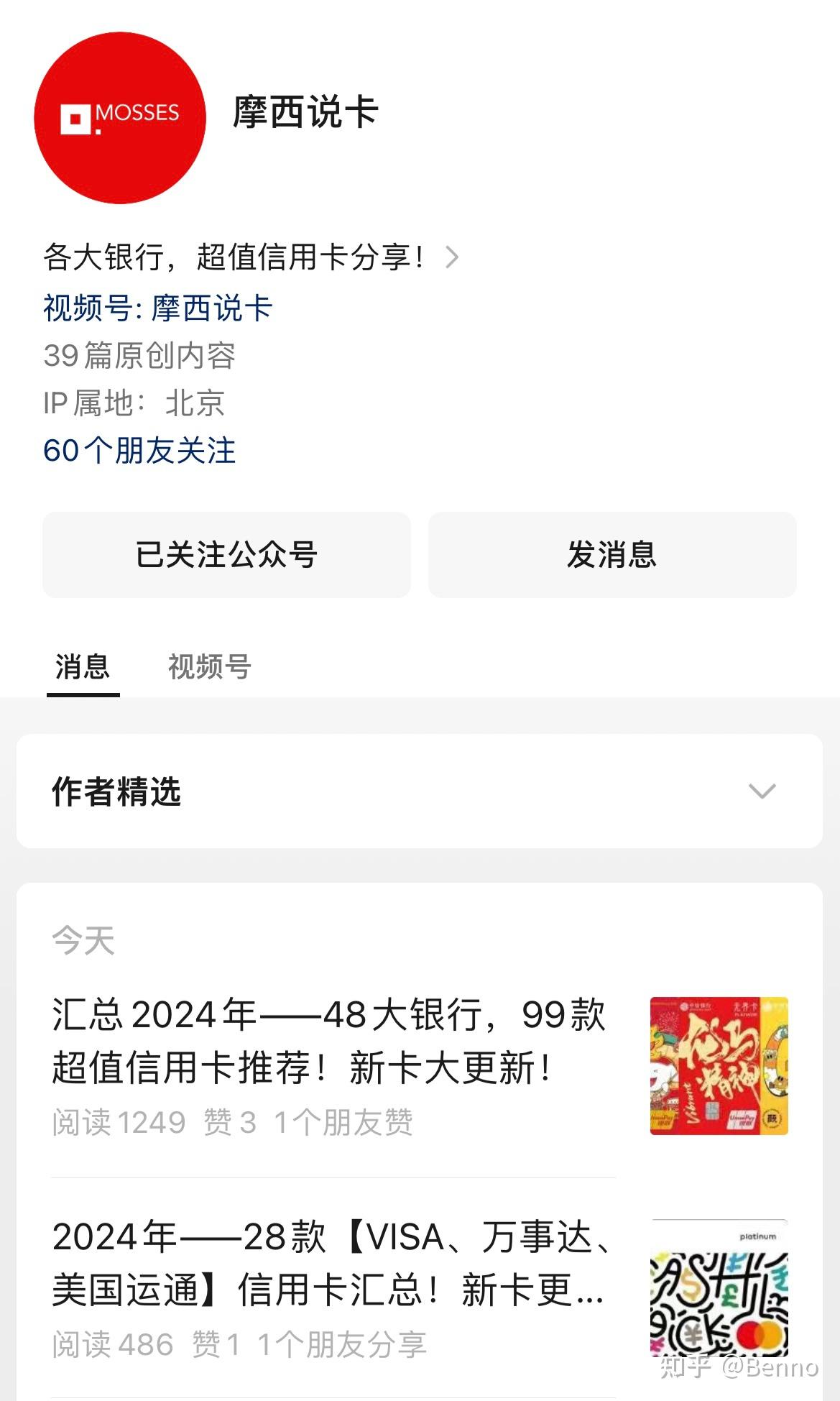
Task: Switch to the 消息 tab
Action: coord(83,667)
